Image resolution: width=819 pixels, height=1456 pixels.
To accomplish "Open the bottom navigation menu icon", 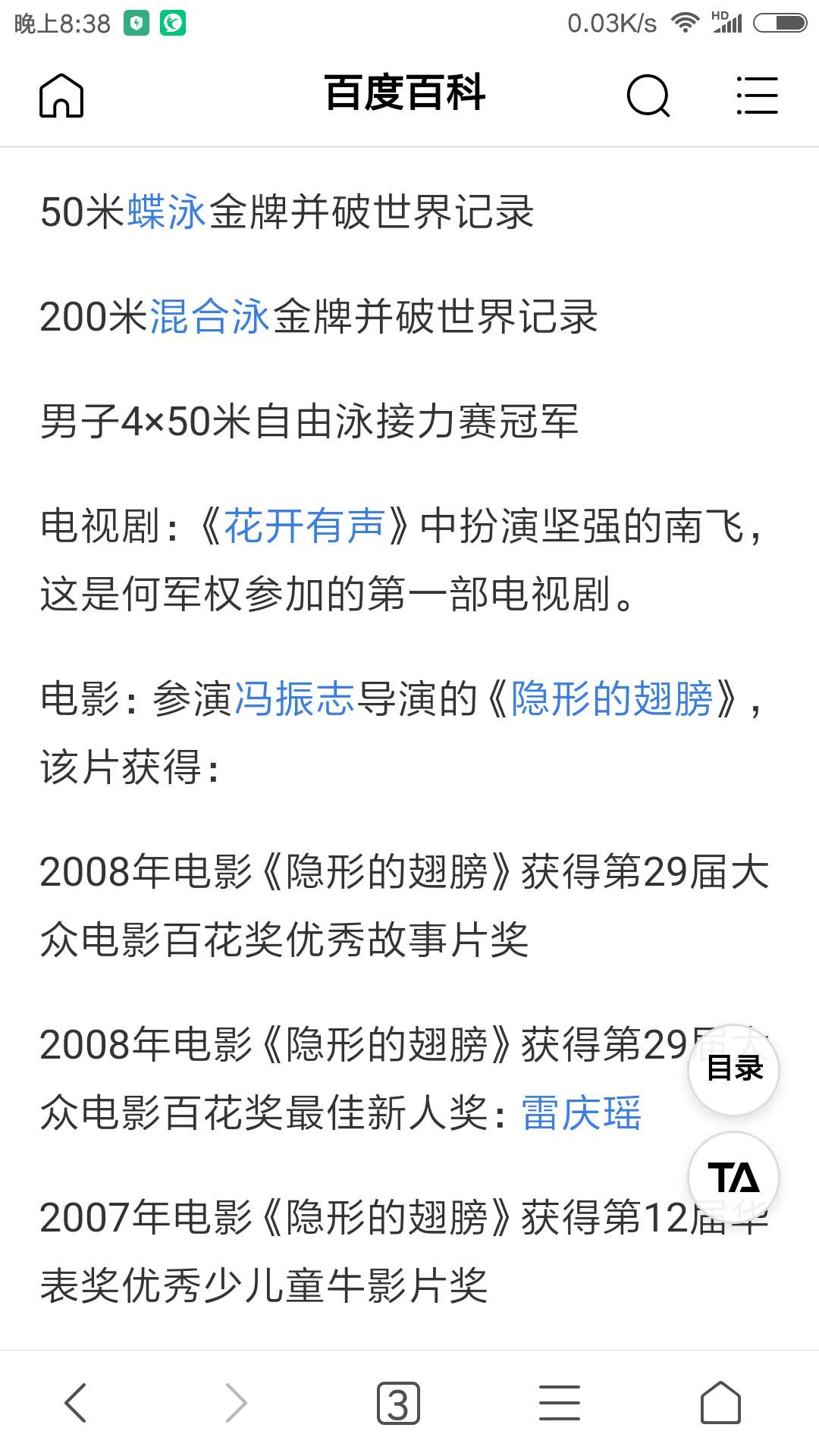I will tap(558, 1404).
